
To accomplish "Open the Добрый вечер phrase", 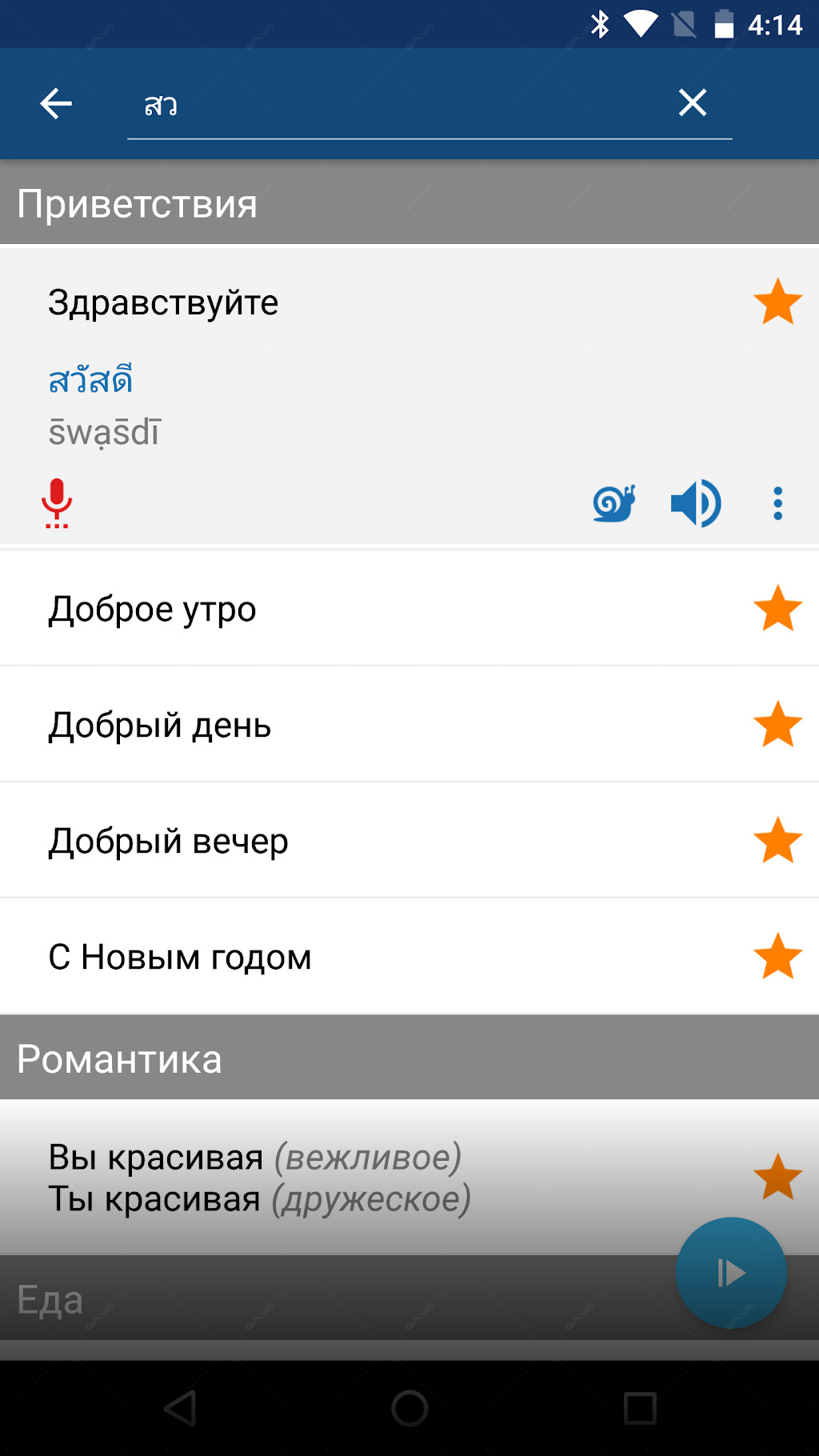I will point(409,841).
